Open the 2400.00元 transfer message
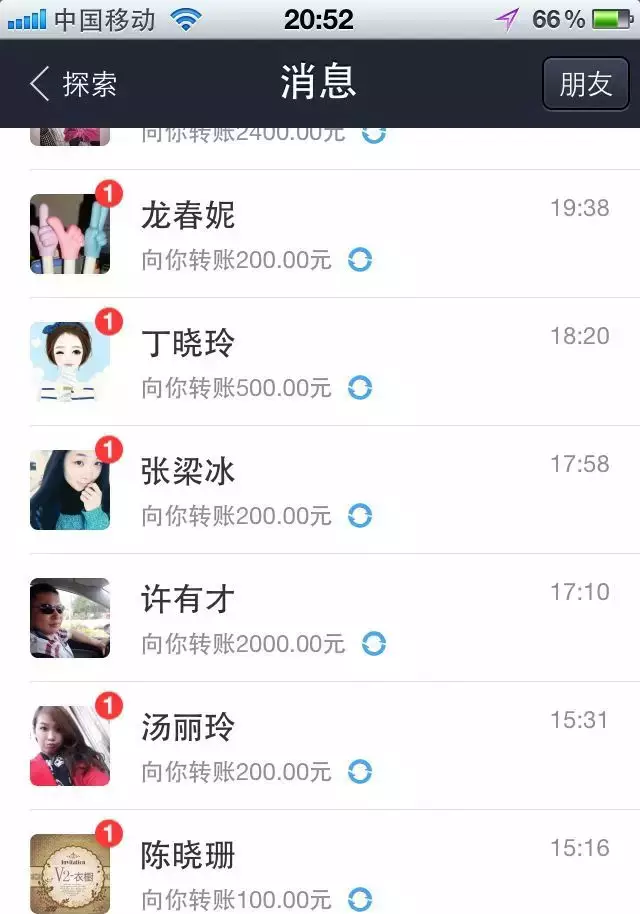640x914 pixels. click(320, 140)
